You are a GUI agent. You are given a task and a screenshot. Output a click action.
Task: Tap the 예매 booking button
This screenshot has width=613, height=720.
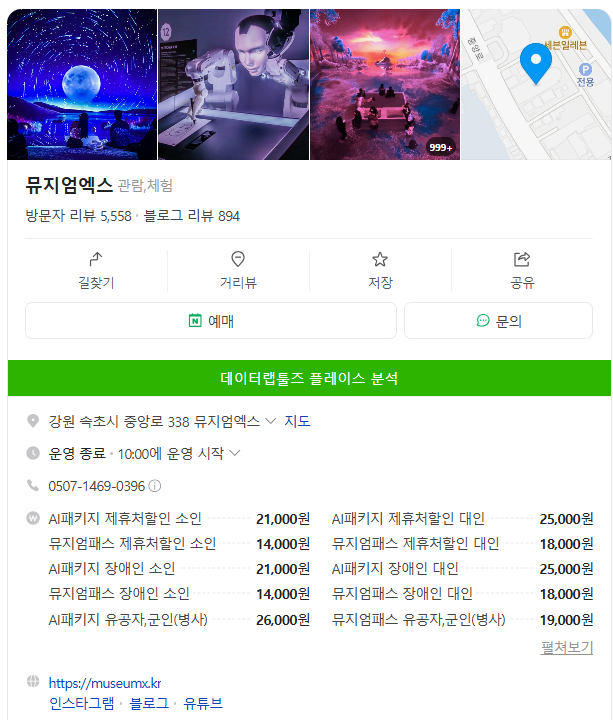coord(211,321)
